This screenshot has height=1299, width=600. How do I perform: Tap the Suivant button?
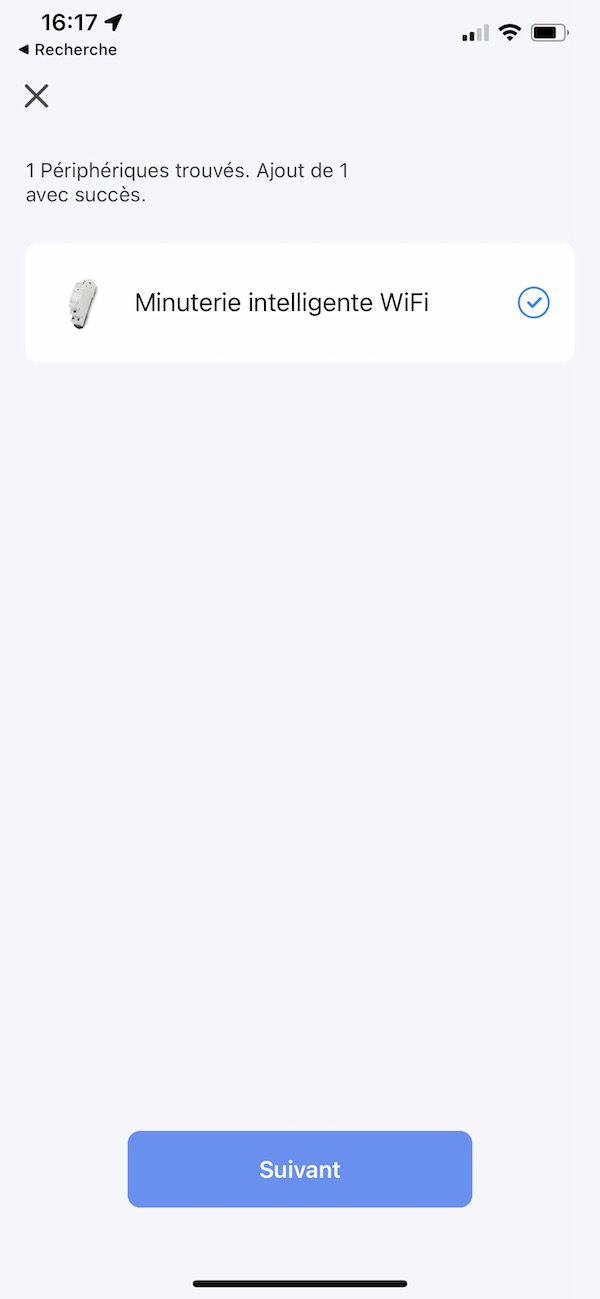coord(300,1169)
